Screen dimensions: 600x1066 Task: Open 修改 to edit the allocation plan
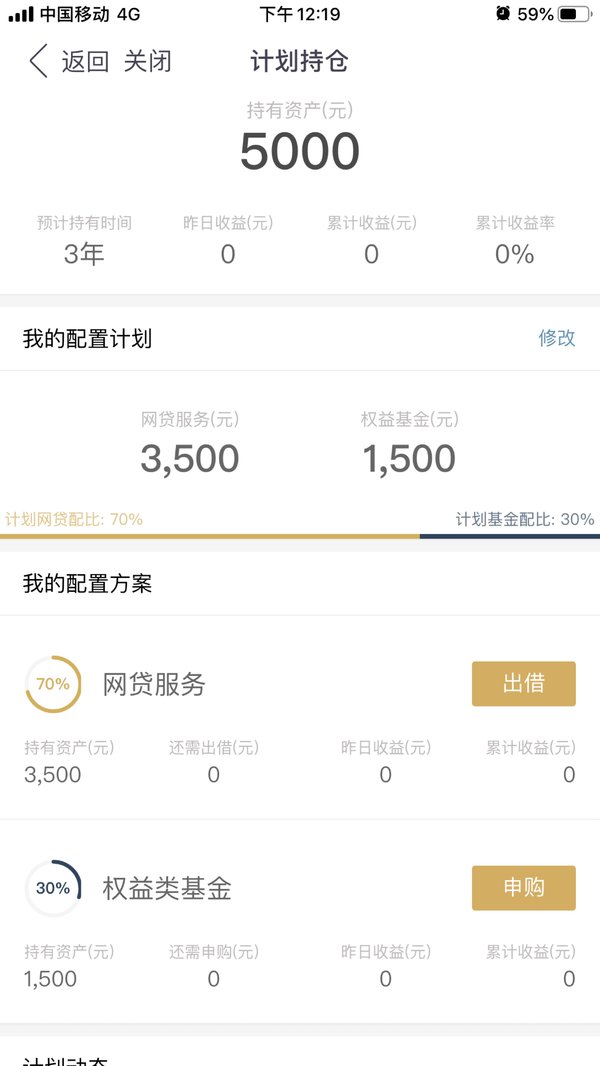(557, 338)
